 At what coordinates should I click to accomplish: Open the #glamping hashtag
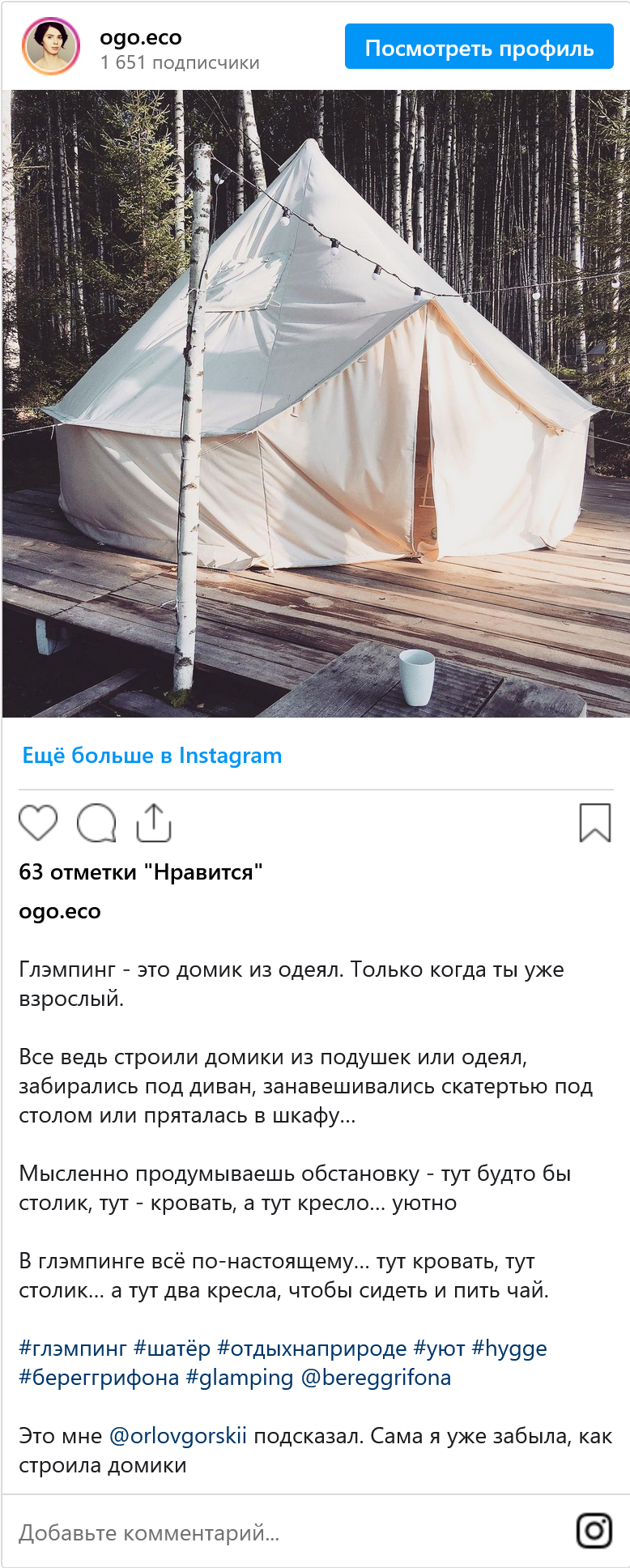(x=240, y=1378)
